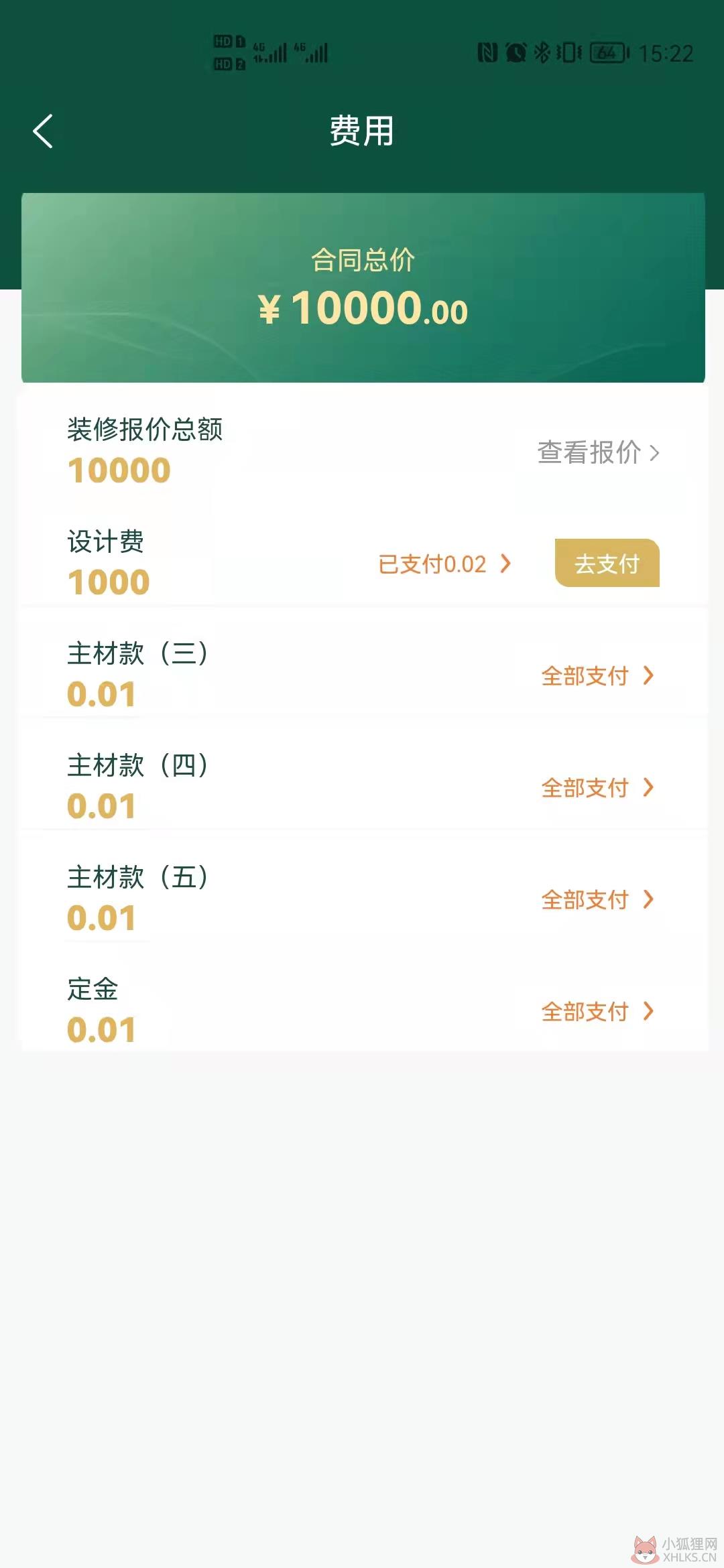Tap the 去支付 button for 设计费
This screenshot has height=1568, width=724.
point(607,563)
